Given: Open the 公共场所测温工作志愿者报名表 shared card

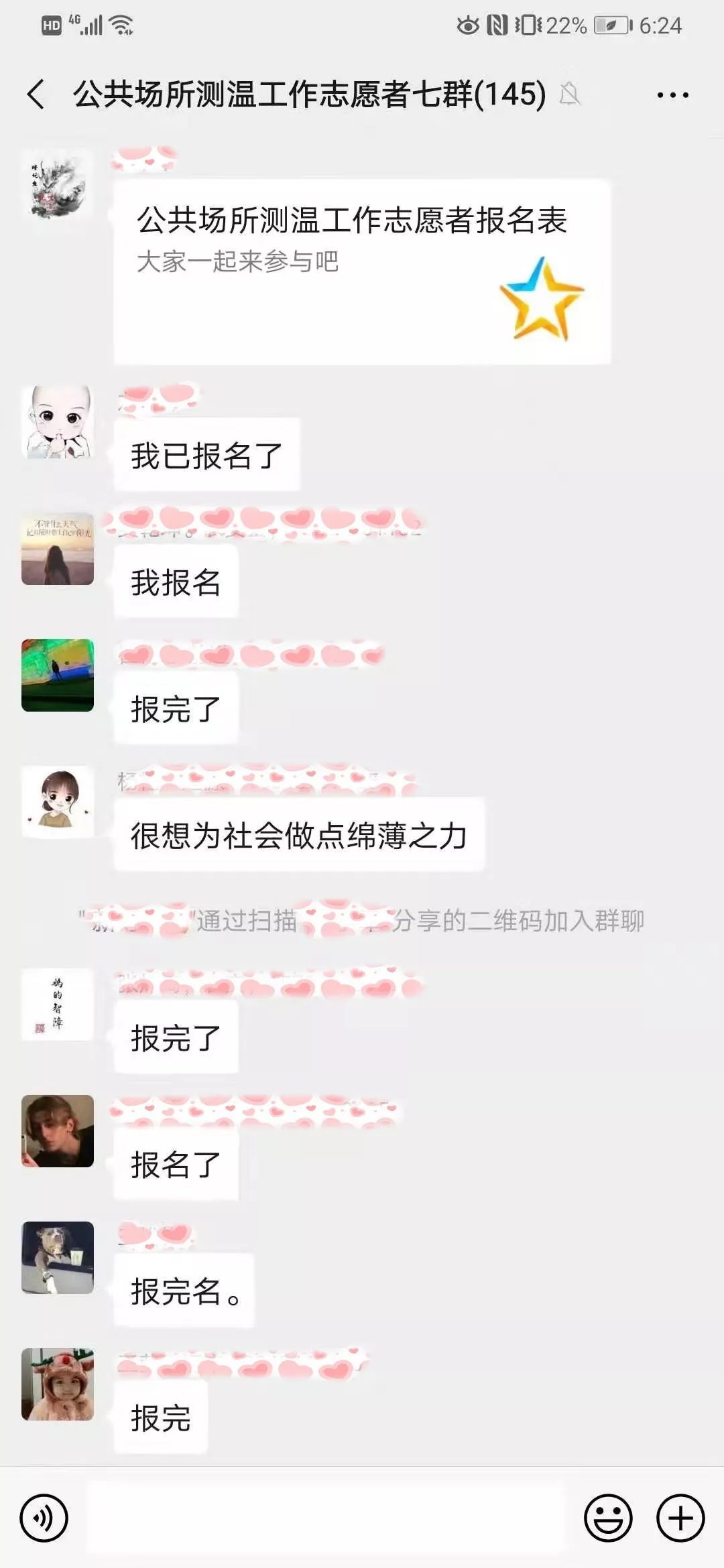Looking at the screenshot, I should pyautogui.click(x=362, y=271).
